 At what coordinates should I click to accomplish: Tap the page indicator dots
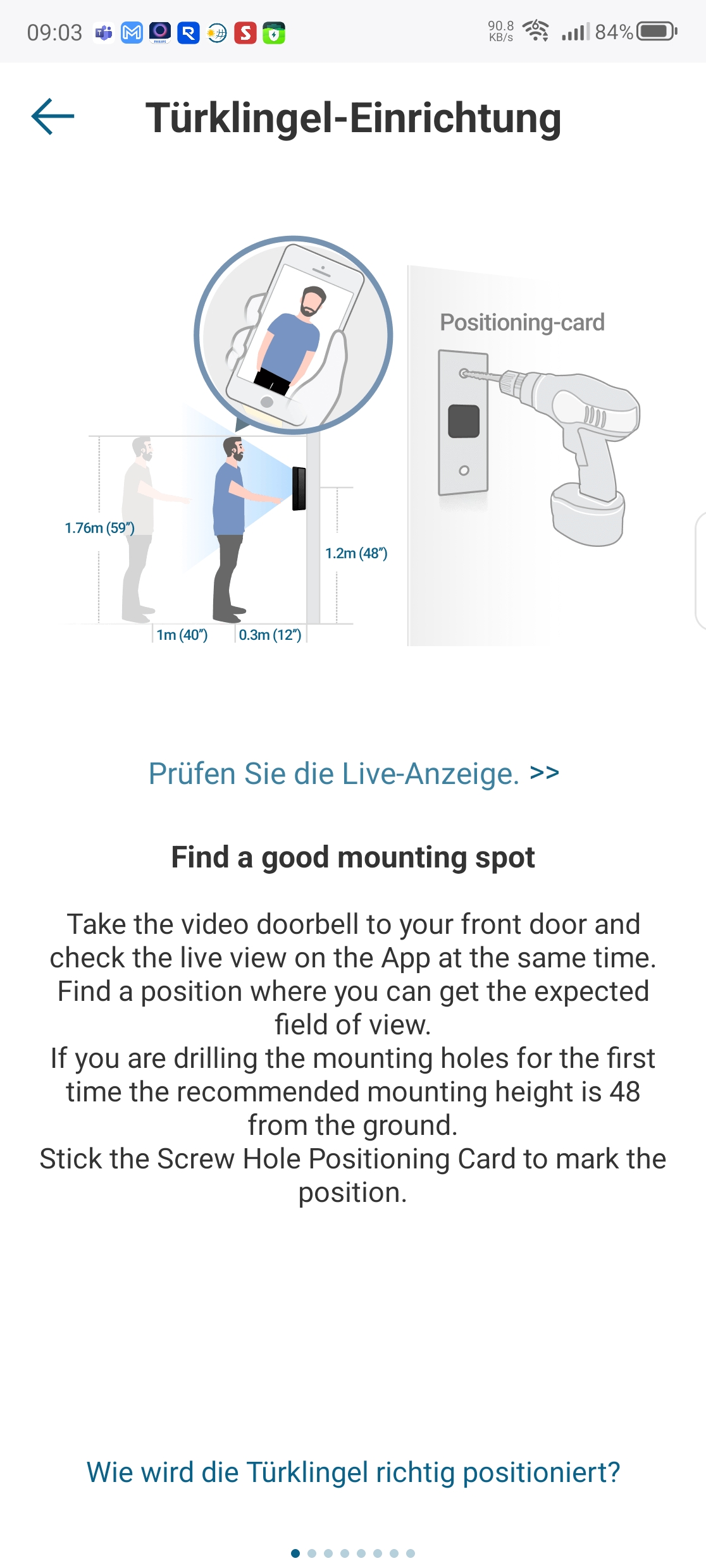[x=353, y=1553]
